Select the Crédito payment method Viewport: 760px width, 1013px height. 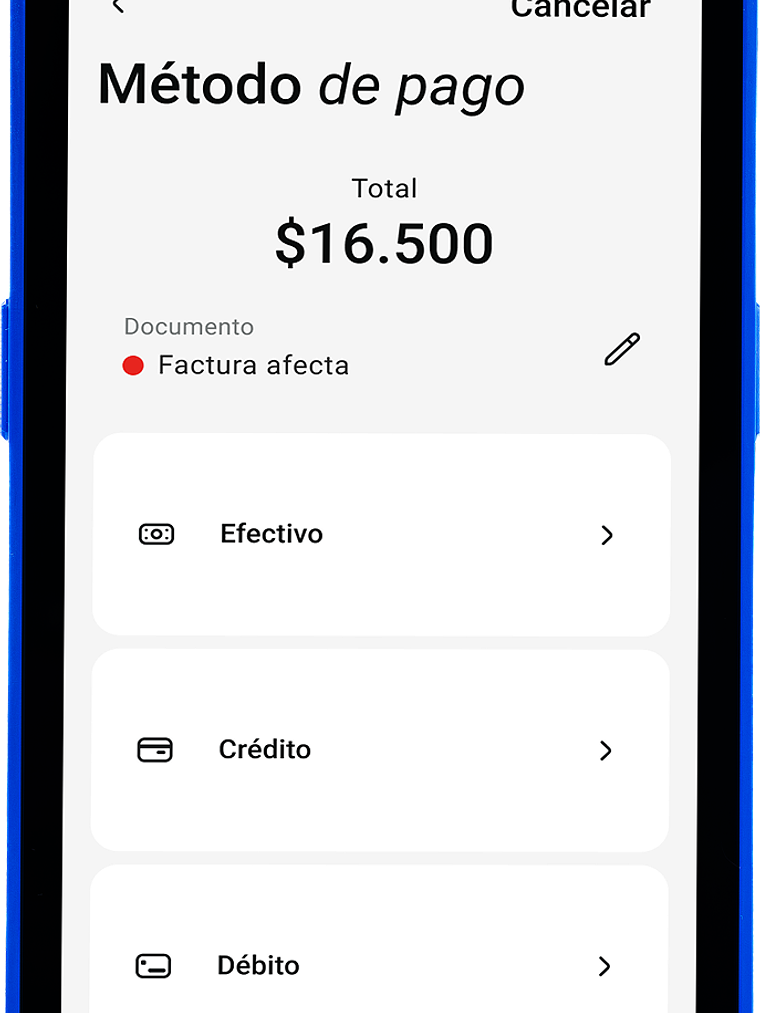coord(380,750)
